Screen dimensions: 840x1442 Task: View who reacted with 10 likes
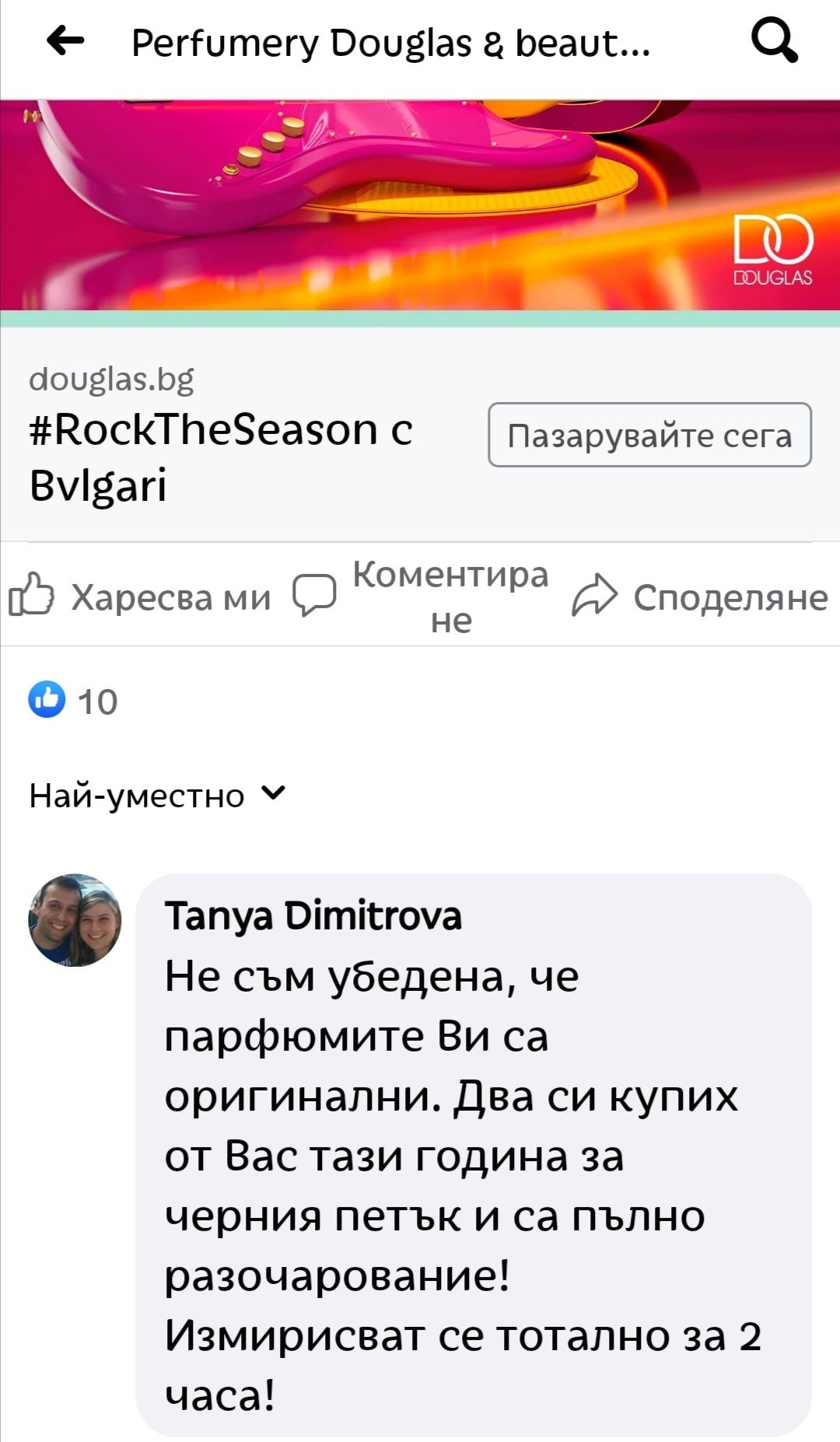(74, 701)
